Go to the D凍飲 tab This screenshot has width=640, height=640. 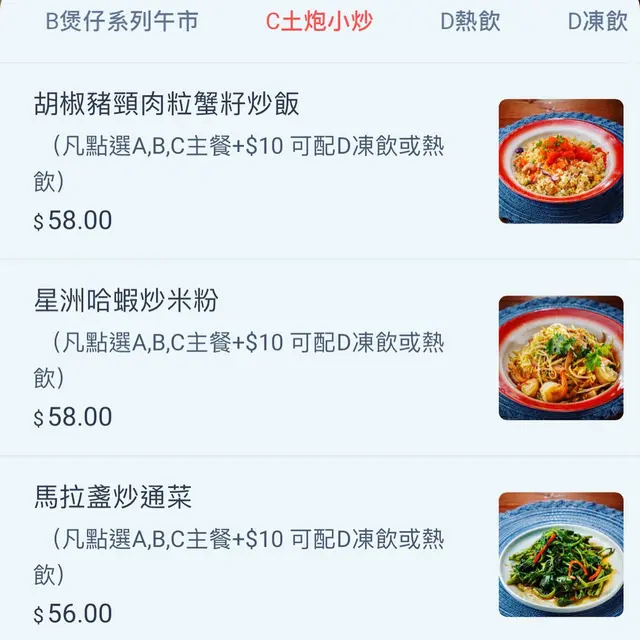[598, 21]
